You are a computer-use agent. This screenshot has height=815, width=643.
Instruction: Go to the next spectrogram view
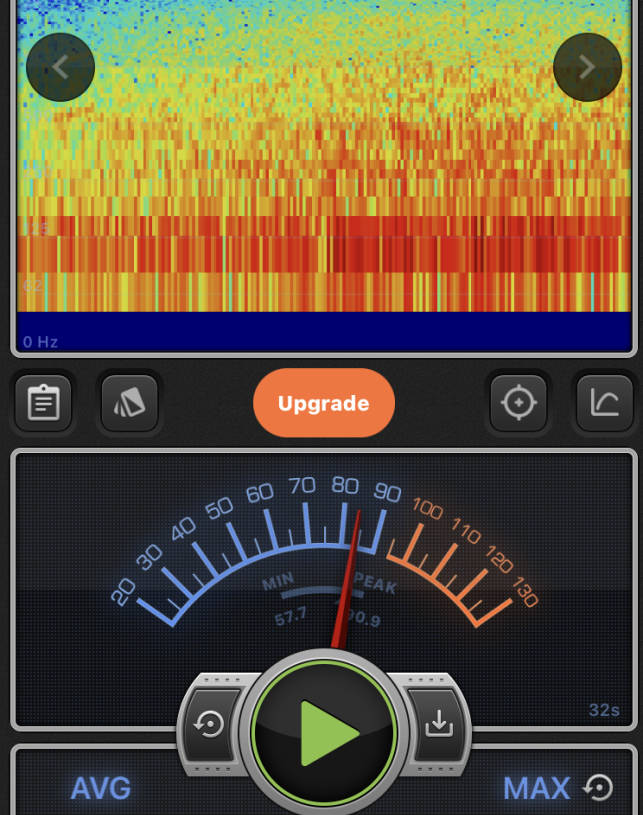[x=587, y=67]
